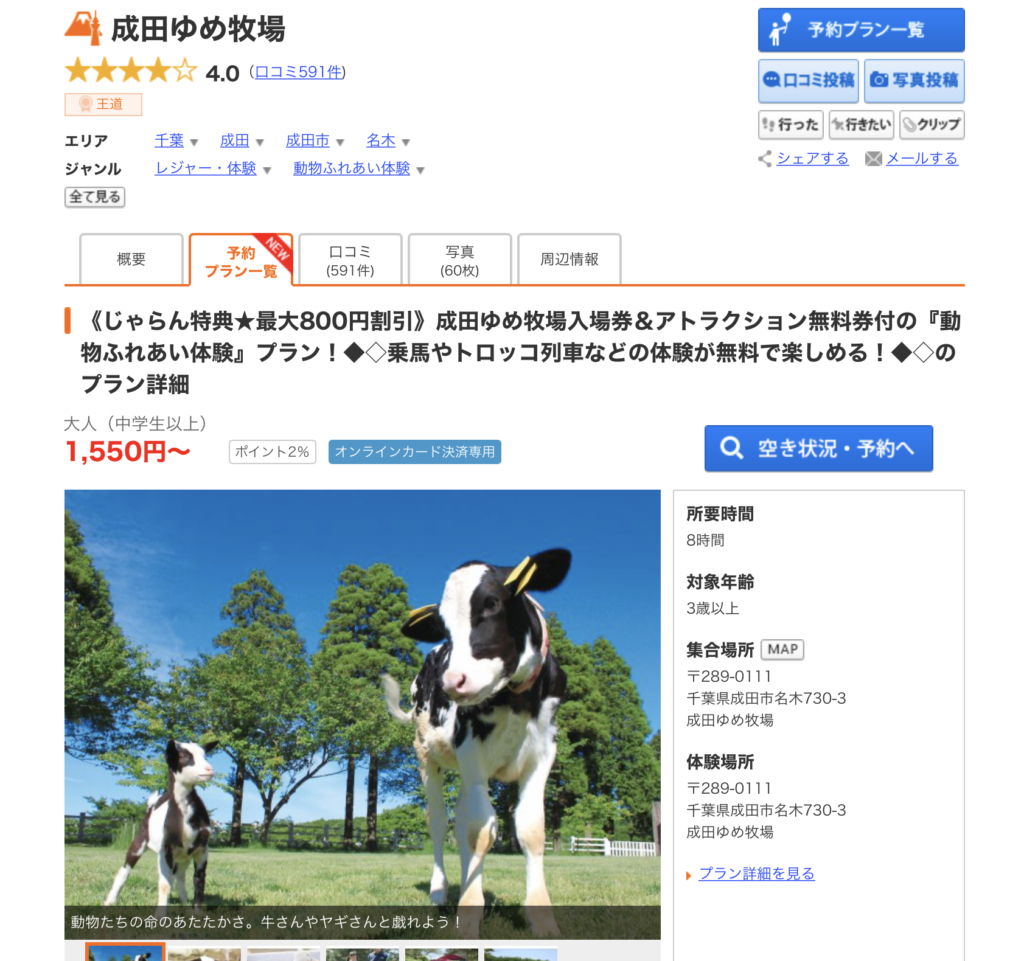
Task: Expand categories with 全て見る
Action: [95, 197]
